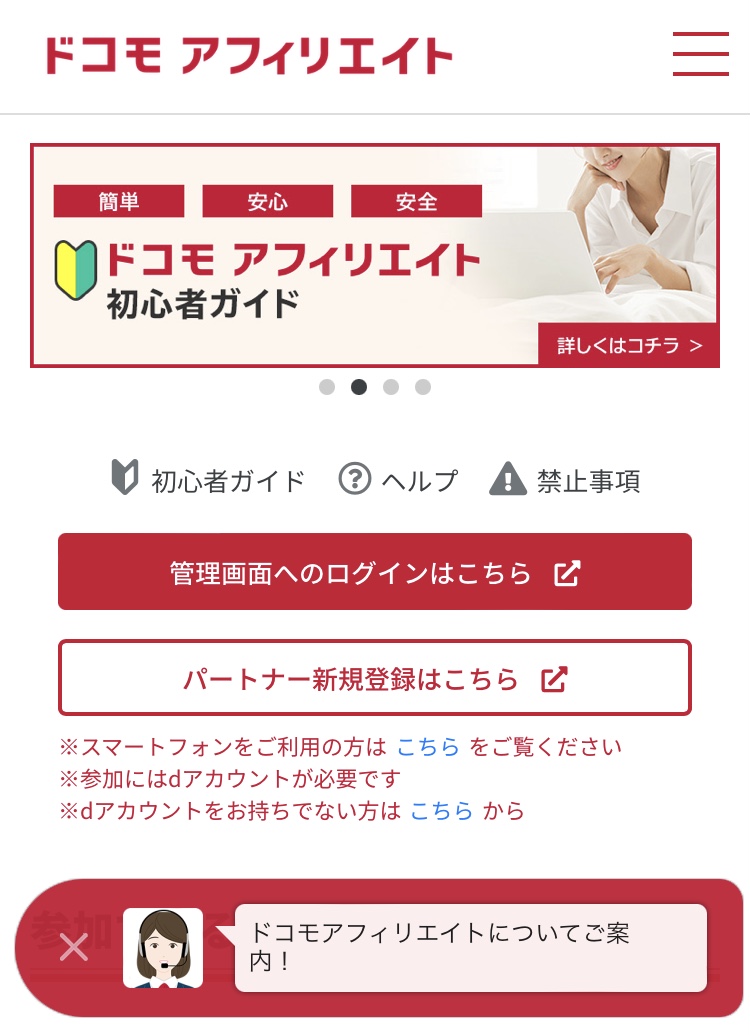
Task: Jump to the third carousel slide dot
Action: click(391, 387)
